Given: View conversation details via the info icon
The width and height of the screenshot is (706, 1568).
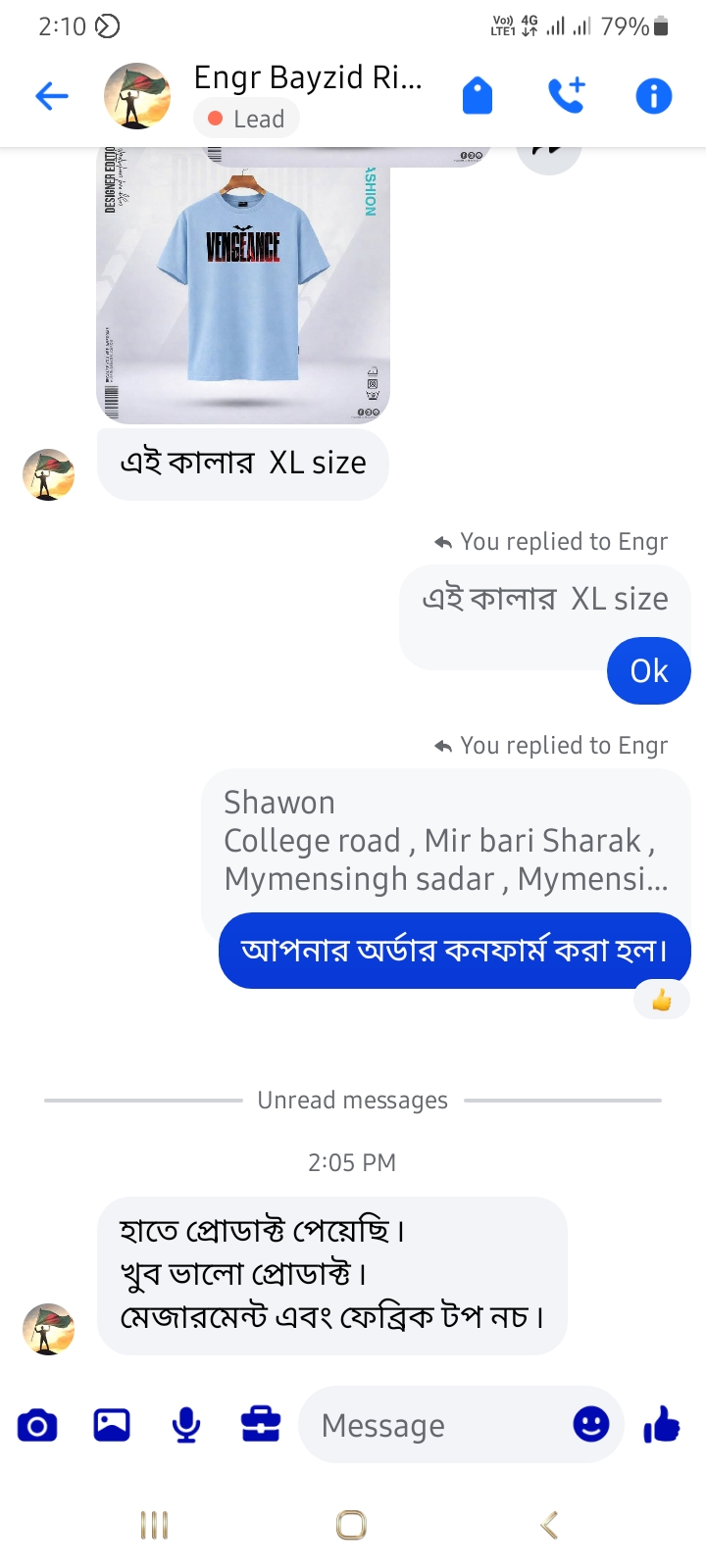Looking at the screenshot, I should (x=653, y=95).
